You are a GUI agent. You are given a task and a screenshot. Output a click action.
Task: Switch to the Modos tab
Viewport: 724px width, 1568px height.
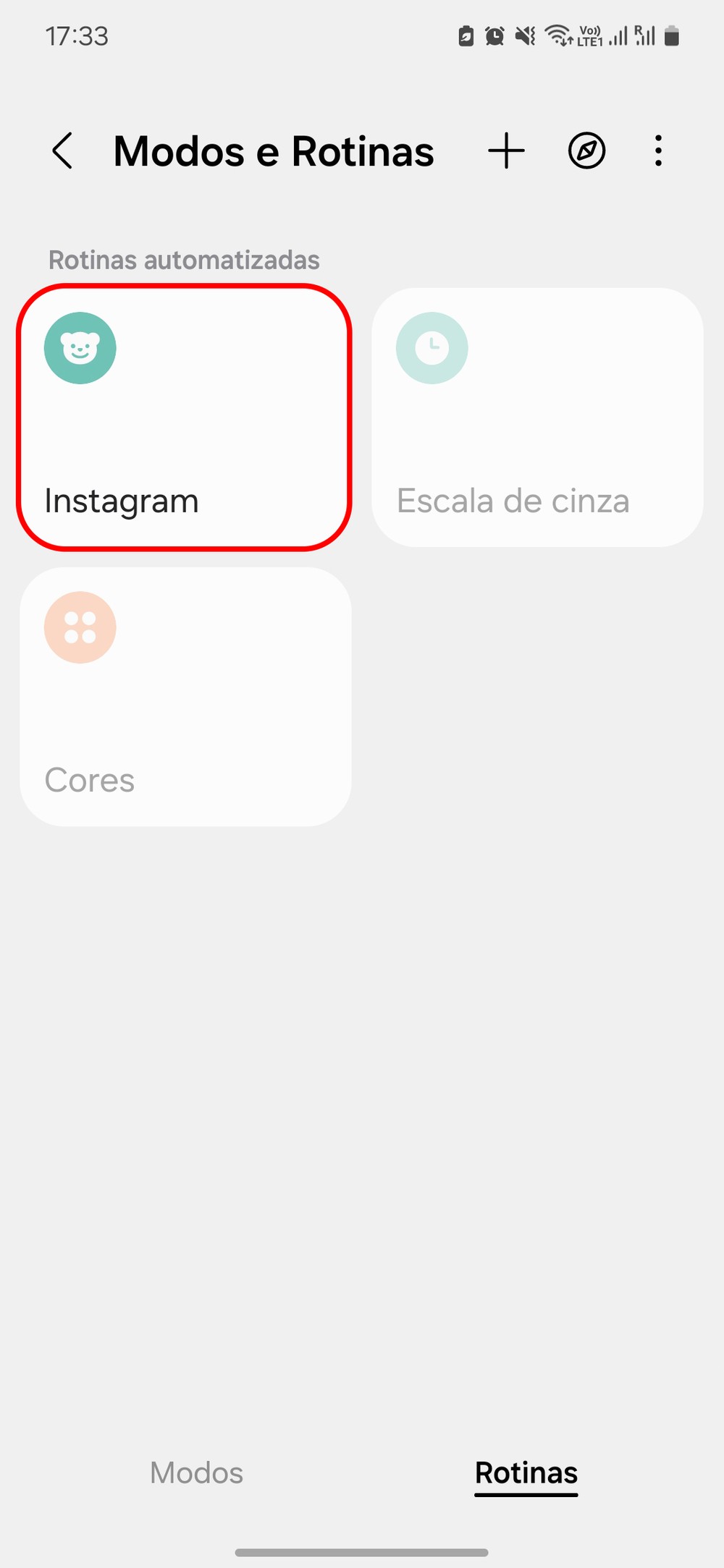click(196, 1473)
